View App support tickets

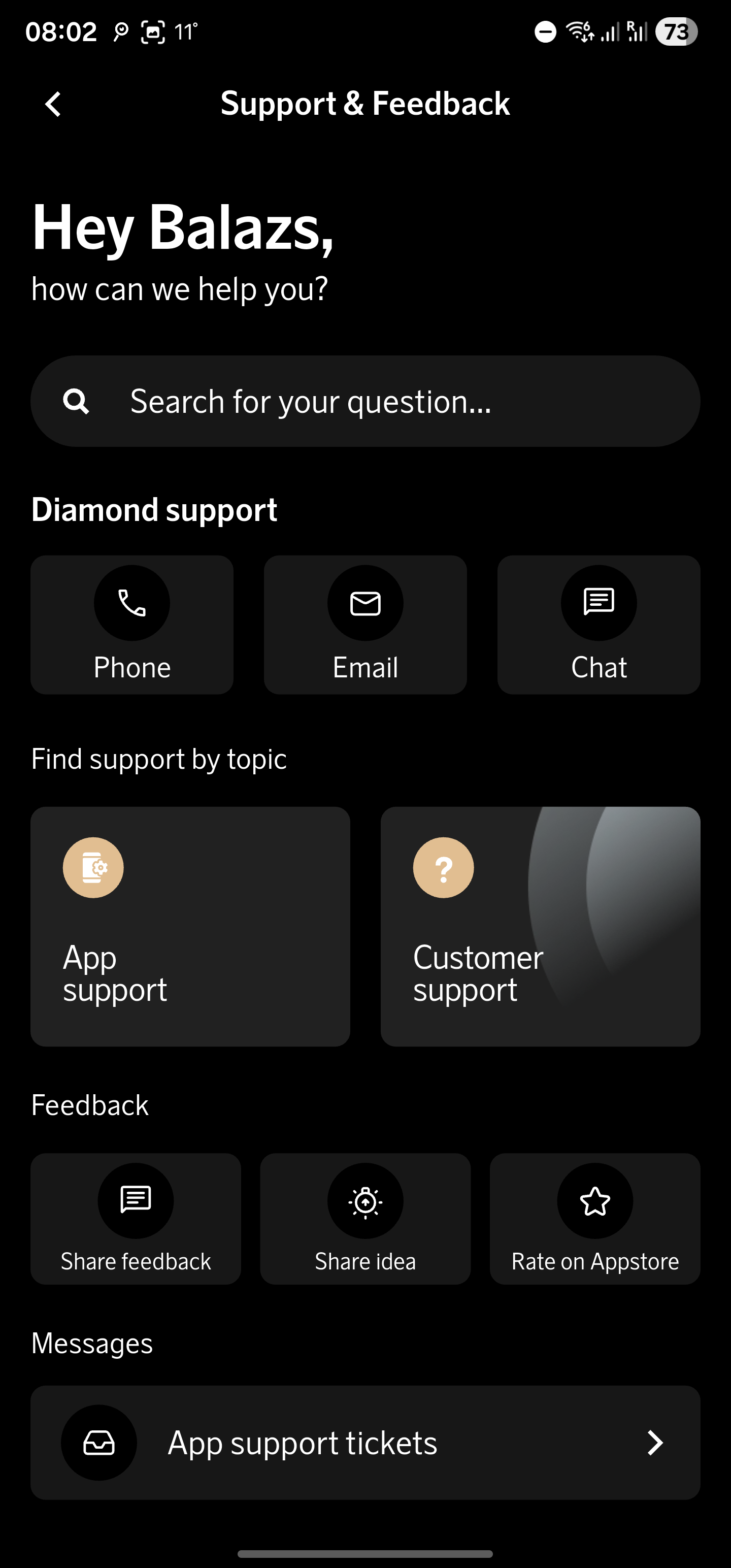[365, 1442]
